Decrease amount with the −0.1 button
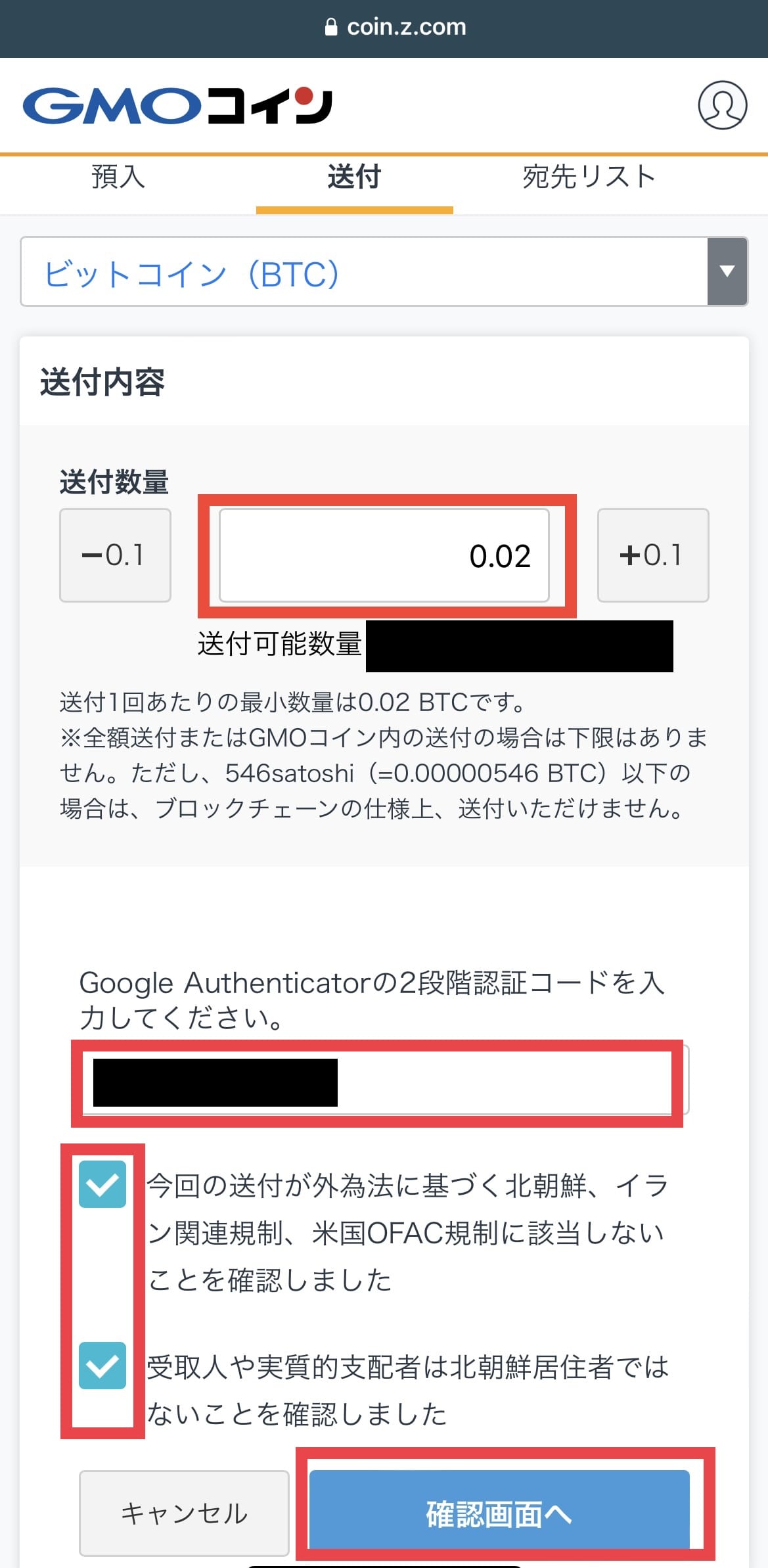The height and width of the screenshot is (1568, 768). click(x=115, y=555)
